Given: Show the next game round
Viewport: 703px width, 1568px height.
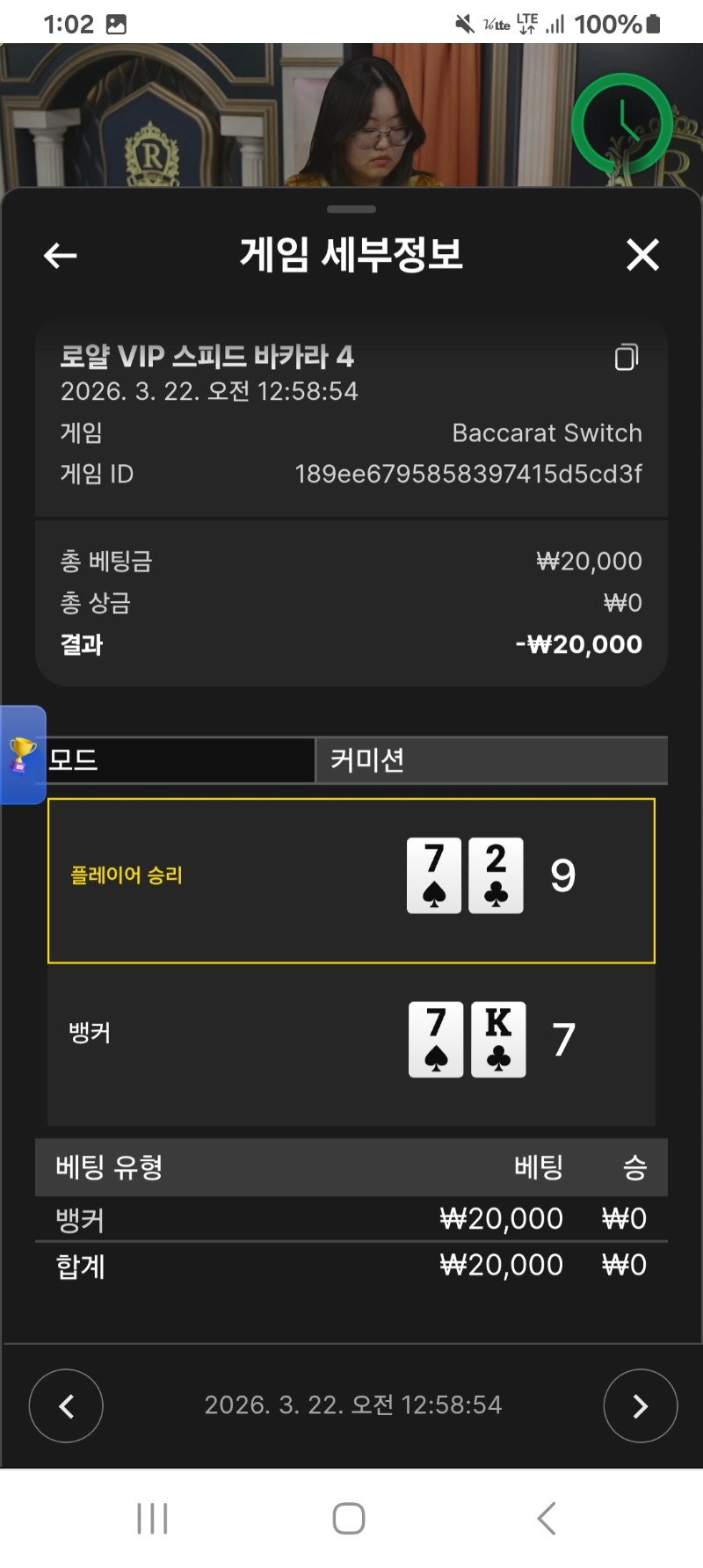Looking at the screenshot, I should pos(640,1406).
